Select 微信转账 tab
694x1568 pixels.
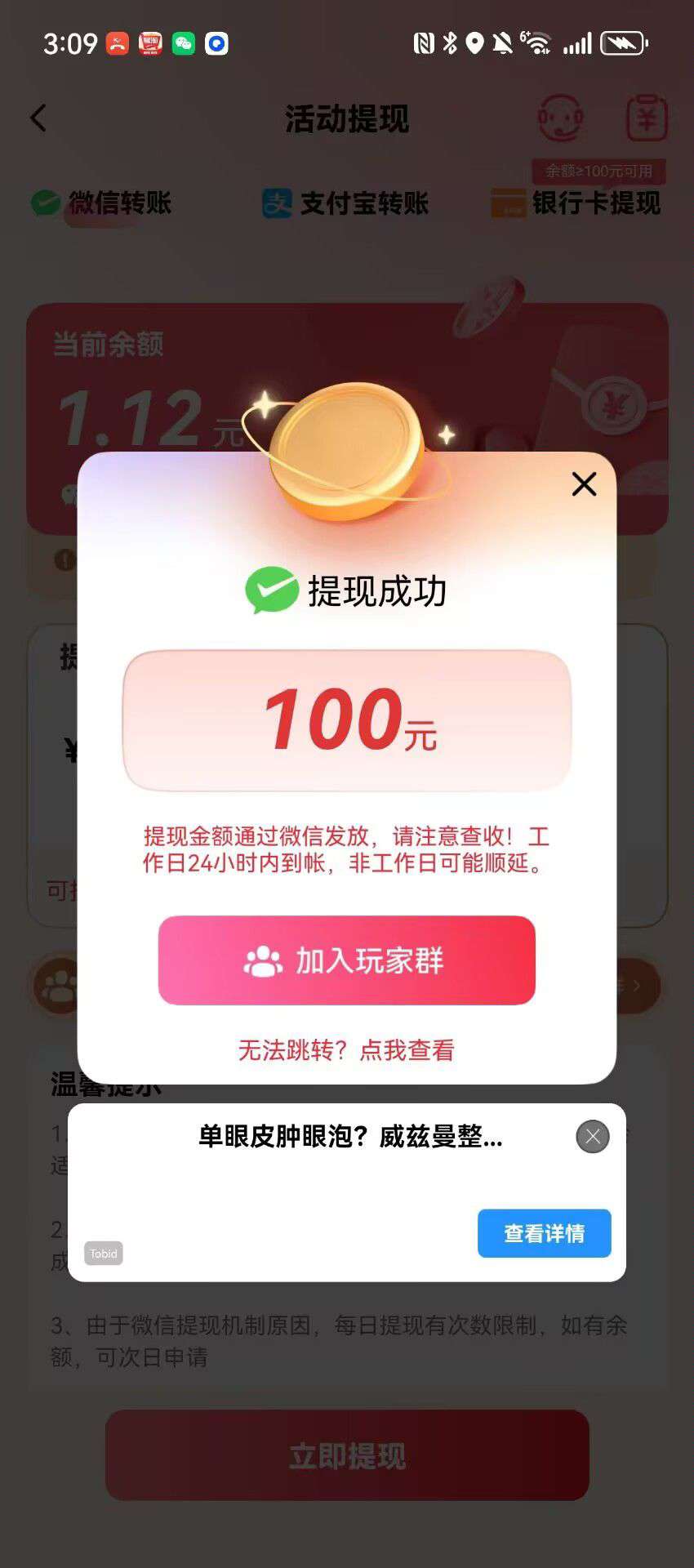[x=101, y=203]
